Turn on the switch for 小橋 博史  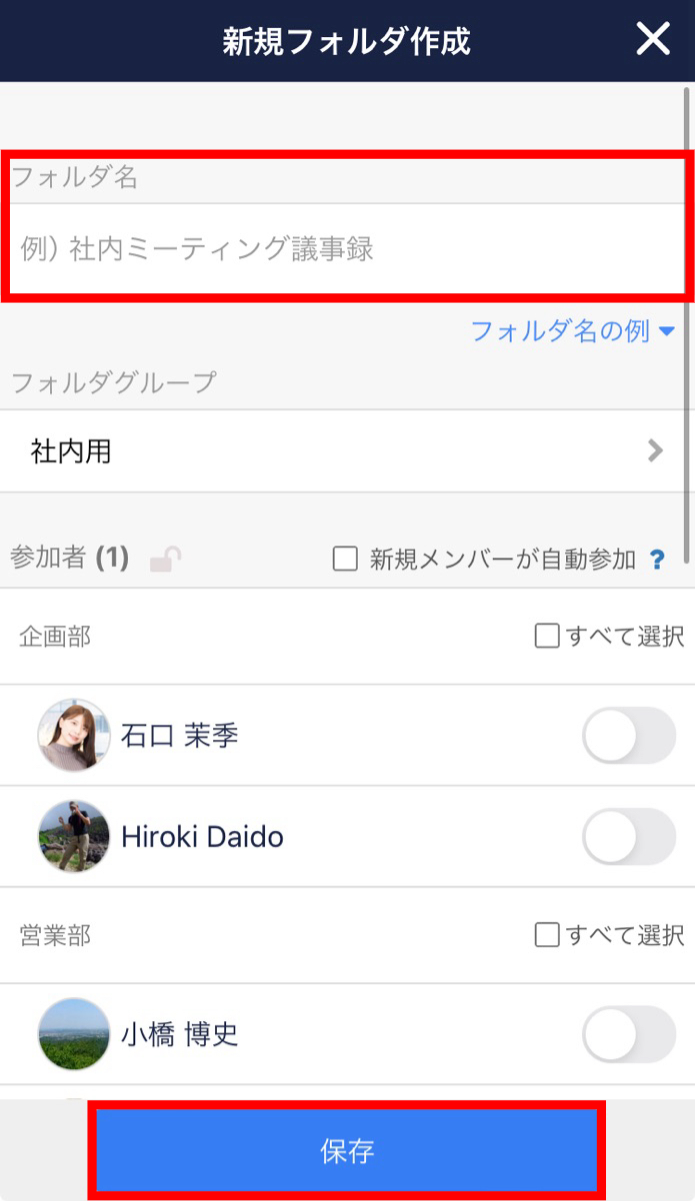629,1034
